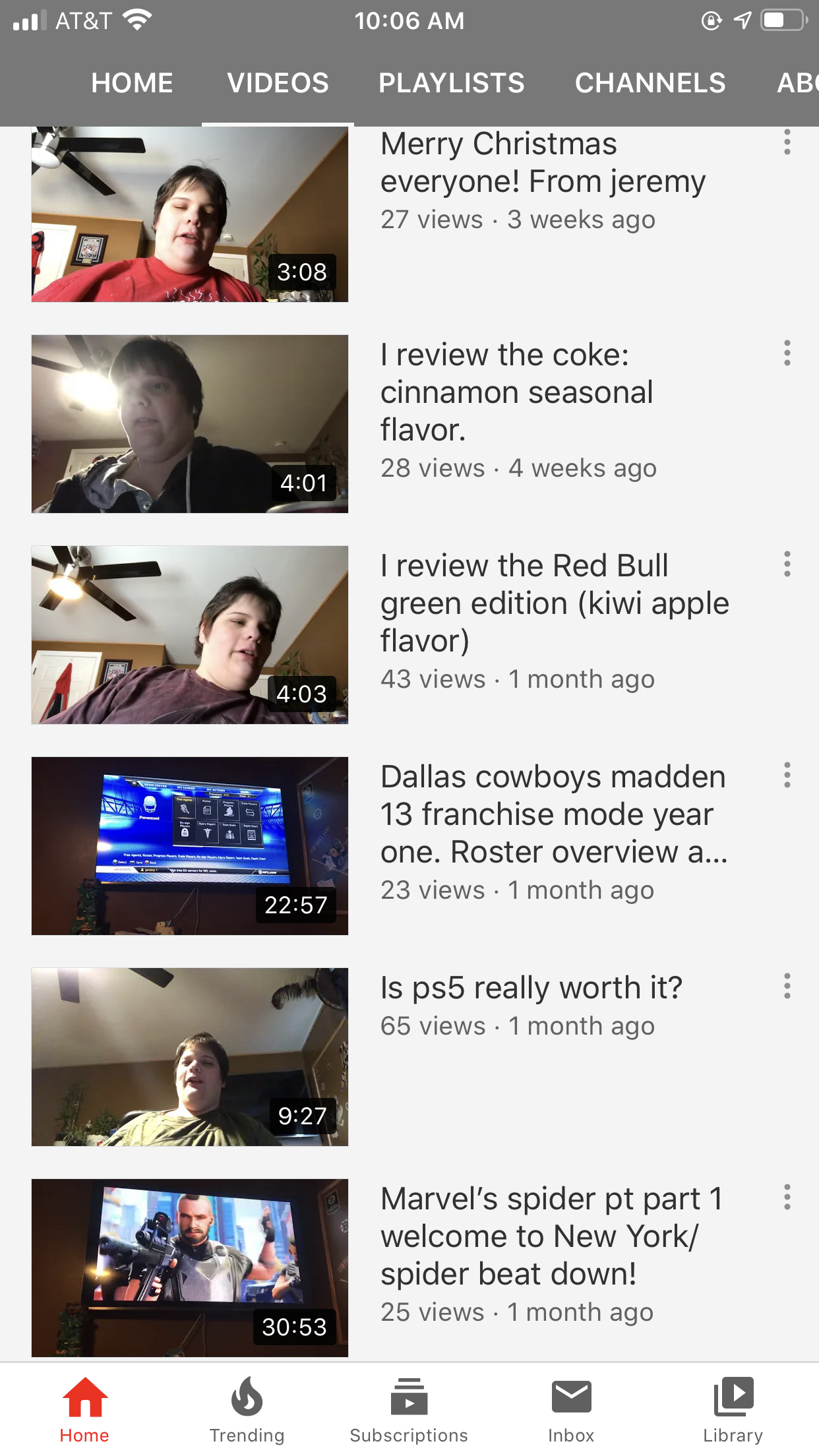Screen dimensions: 819x1456
Task: Open the Library tab
Action: coord(733,1410)
